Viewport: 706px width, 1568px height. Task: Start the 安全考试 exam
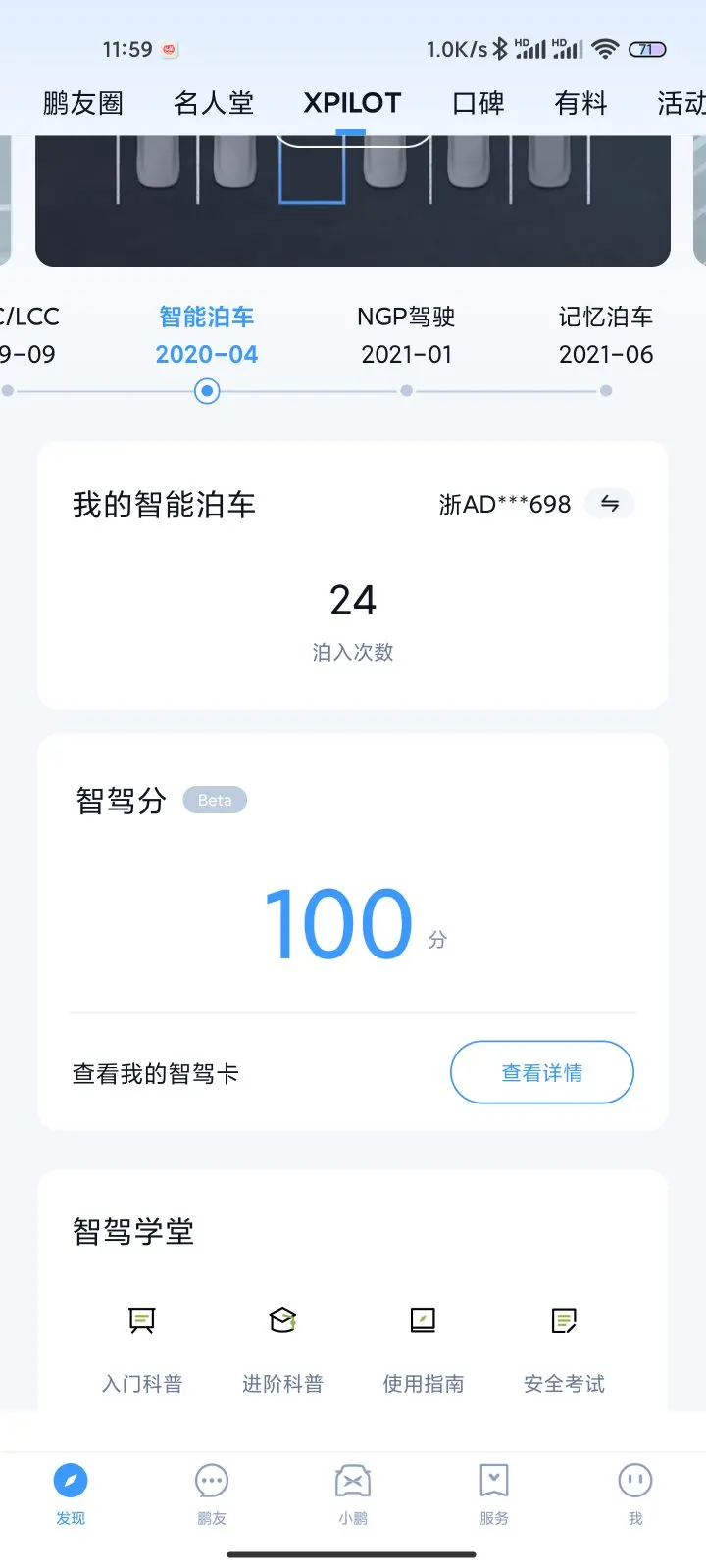[564, 1350]
